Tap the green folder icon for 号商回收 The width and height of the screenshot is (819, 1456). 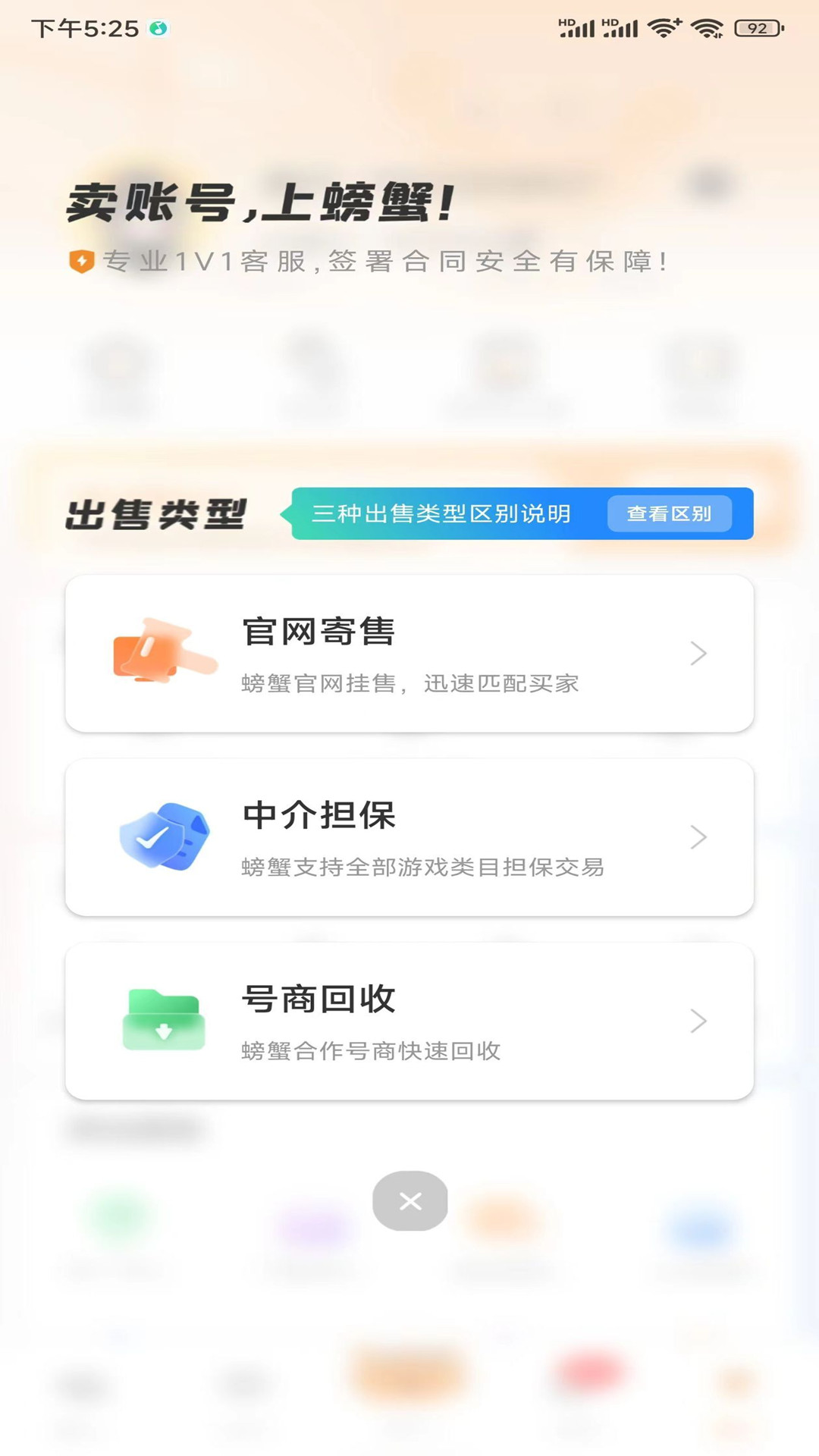click(x=164, y=1018)
